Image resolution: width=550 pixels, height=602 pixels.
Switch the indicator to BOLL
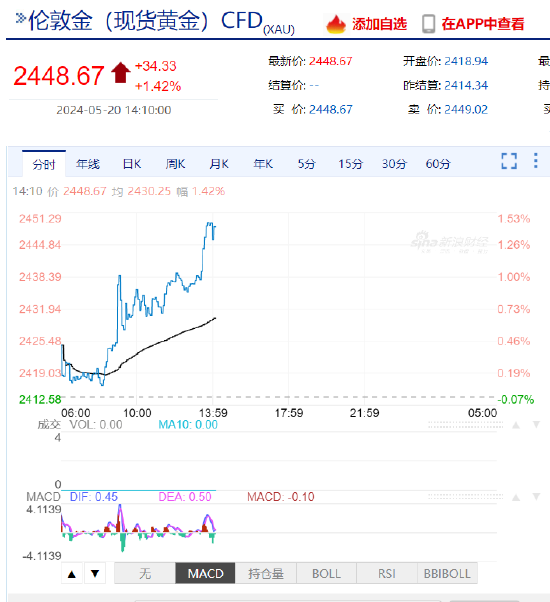(326, 574)
